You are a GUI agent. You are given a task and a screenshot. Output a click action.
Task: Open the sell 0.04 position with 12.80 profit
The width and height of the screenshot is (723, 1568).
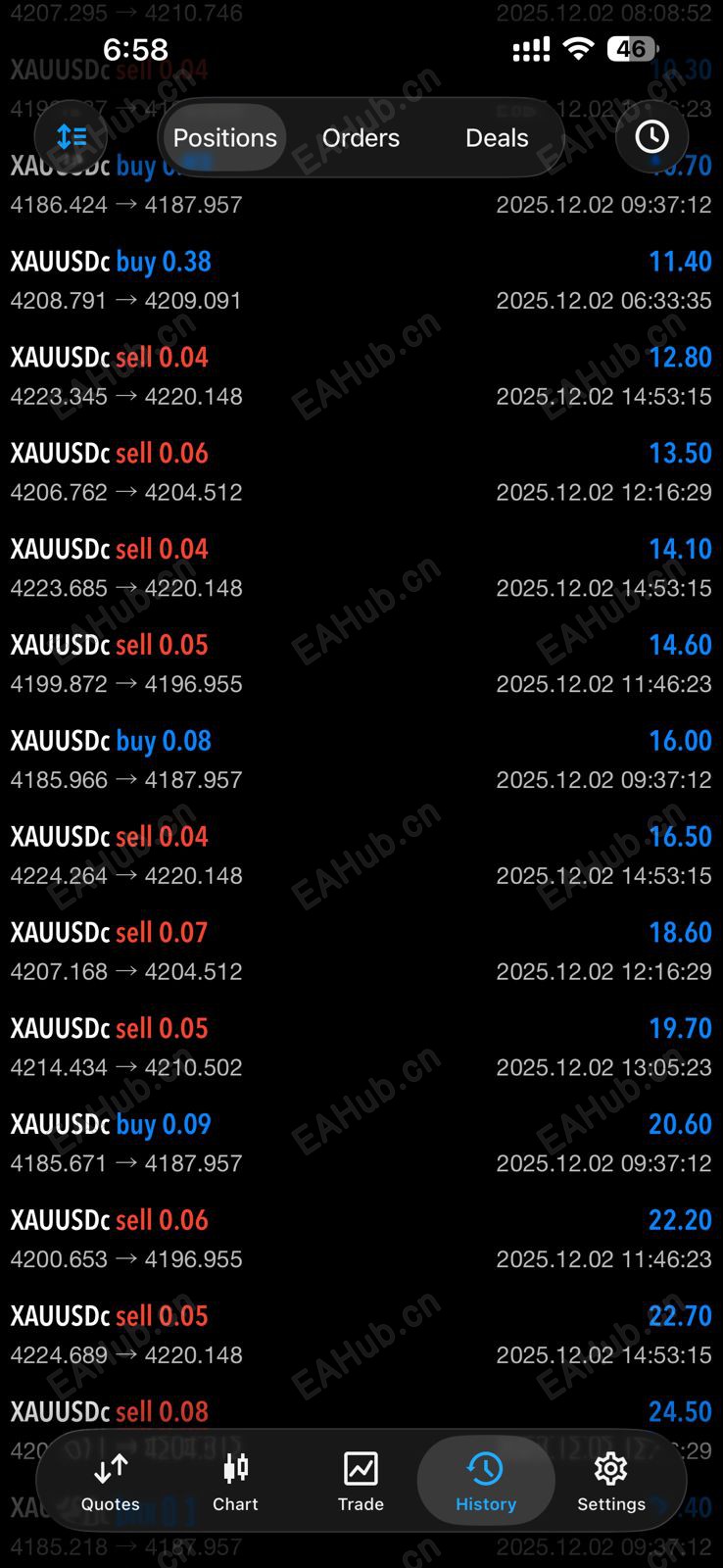361,376
